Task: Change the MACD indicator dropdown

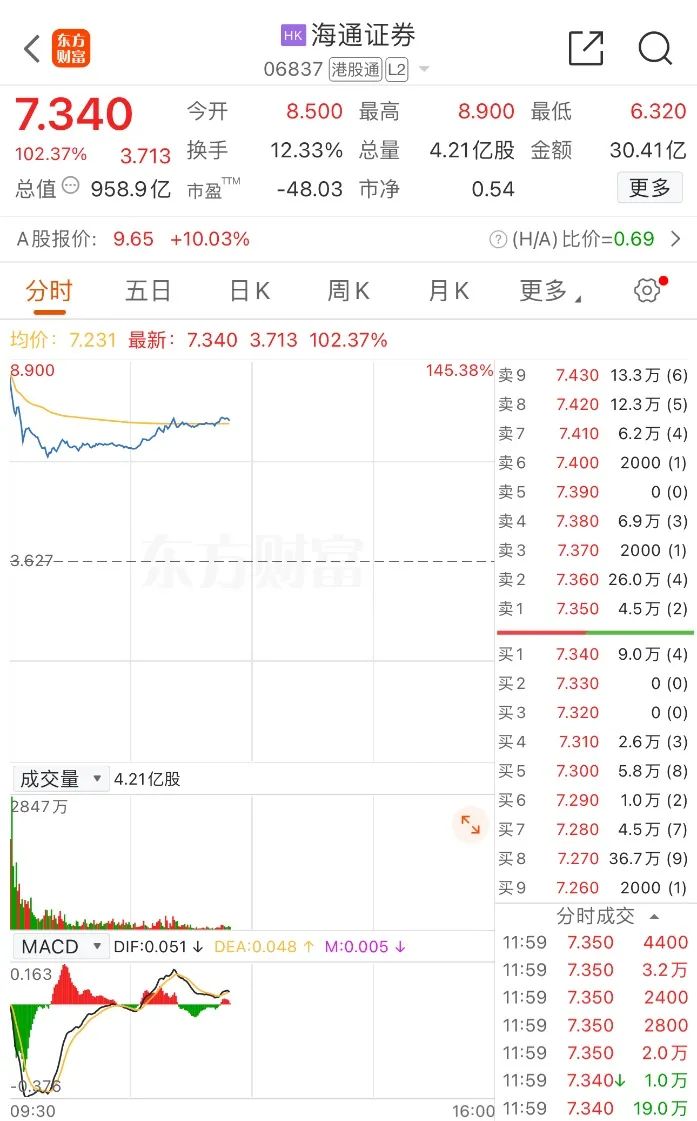Action: (60, 946)
